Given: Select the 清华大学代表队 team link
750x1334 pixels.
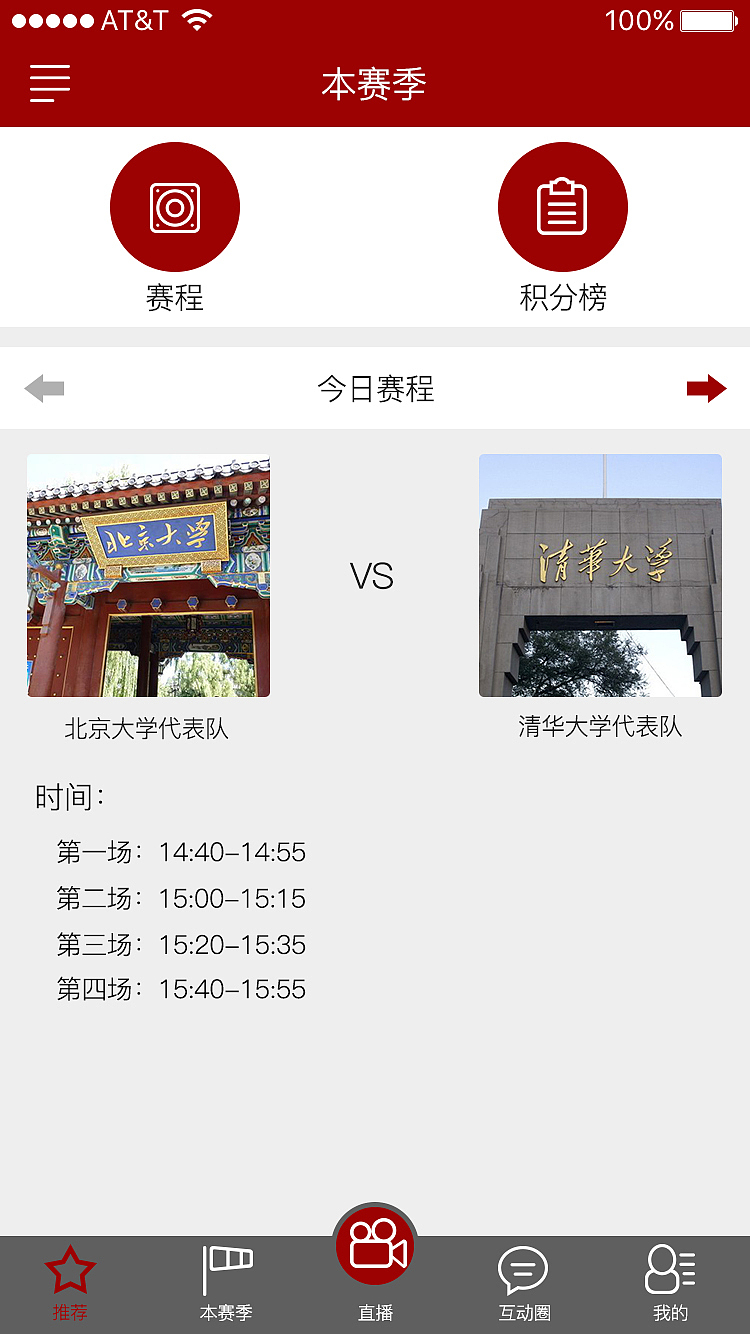Looking at the screenshot, I should point(600,728).
